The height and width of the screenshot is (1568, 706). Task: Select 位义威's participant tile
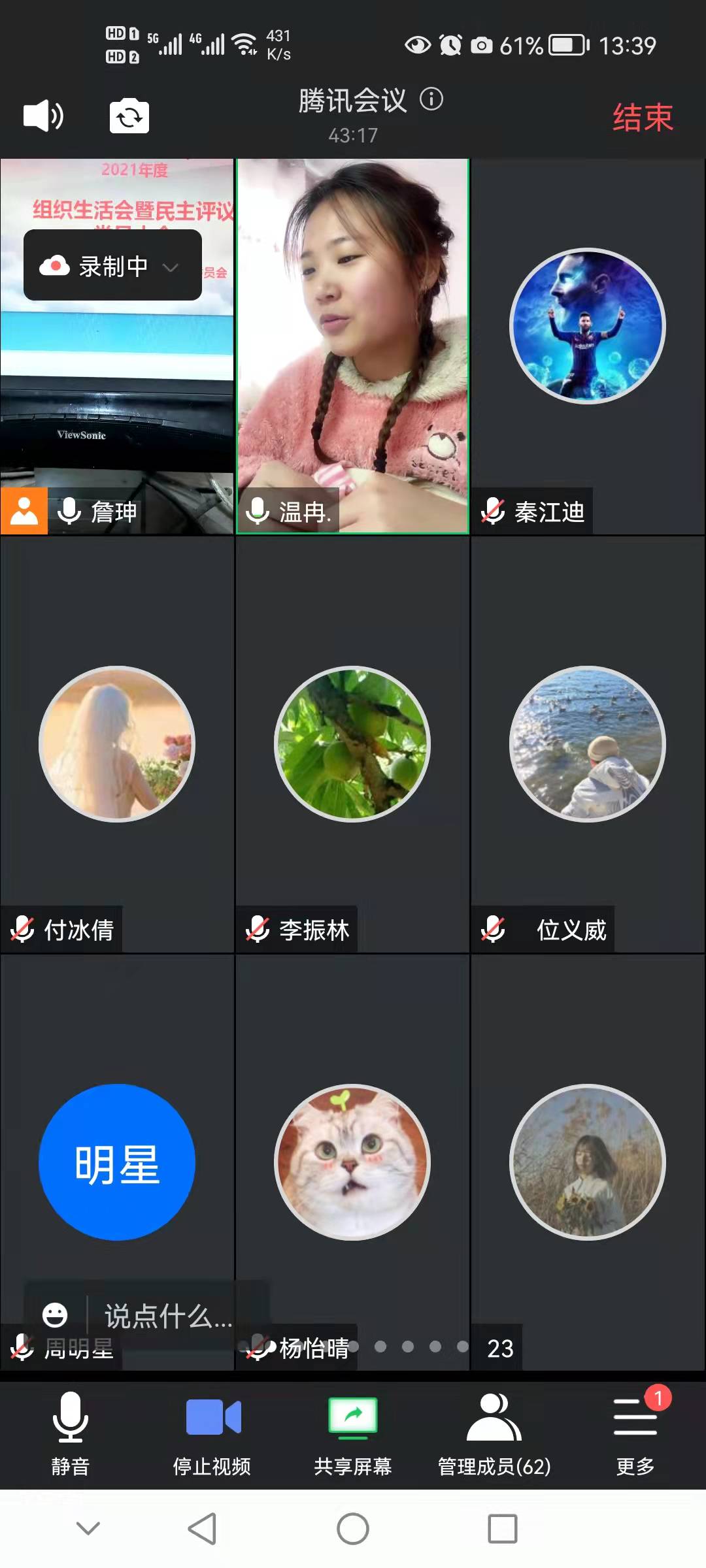tap(587, 745)
